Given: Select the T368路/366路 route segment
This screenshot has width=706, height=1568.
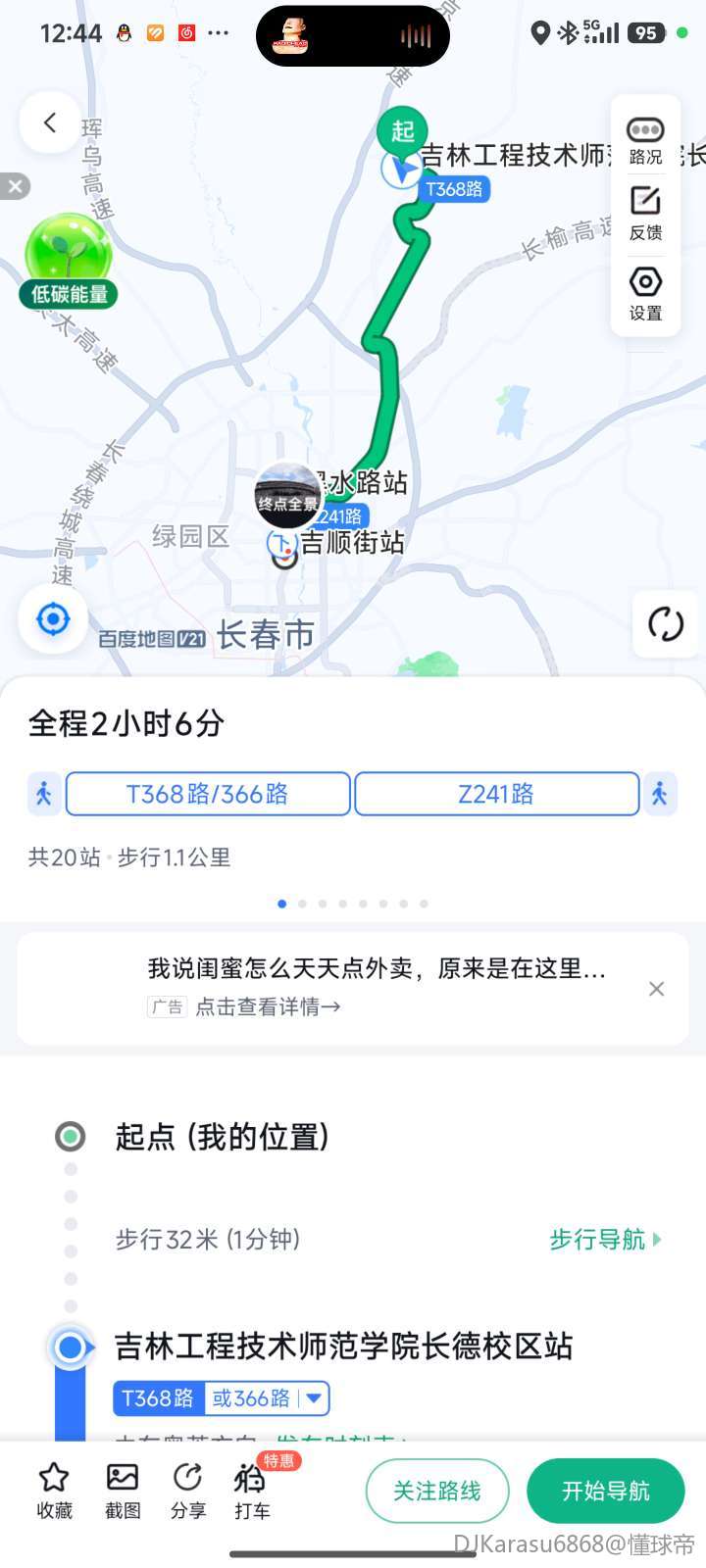Looking at the screenshot, I should click(x=208, y=794).
